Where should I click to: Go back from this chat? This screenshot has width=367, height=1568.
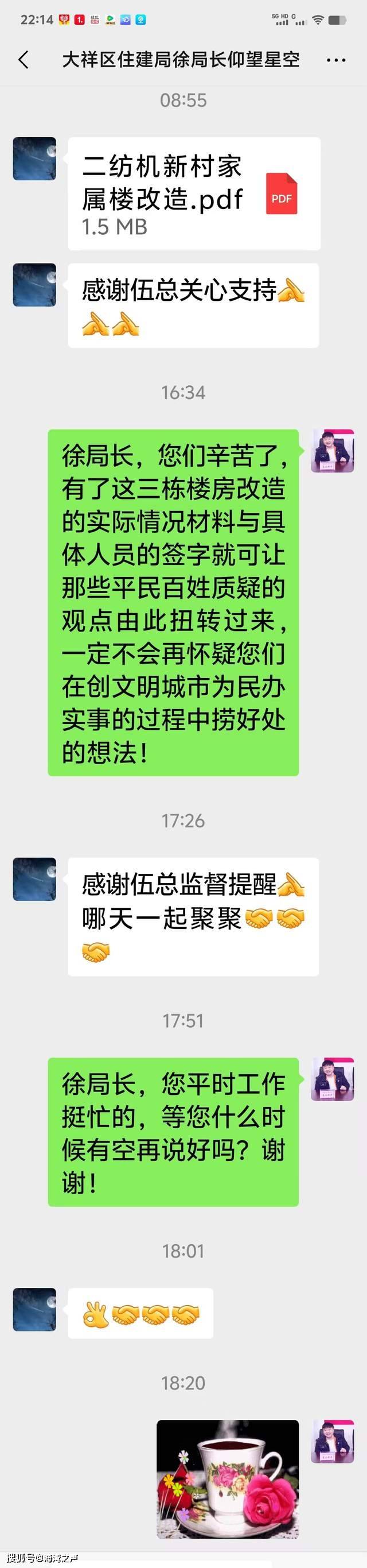point(24,60)
